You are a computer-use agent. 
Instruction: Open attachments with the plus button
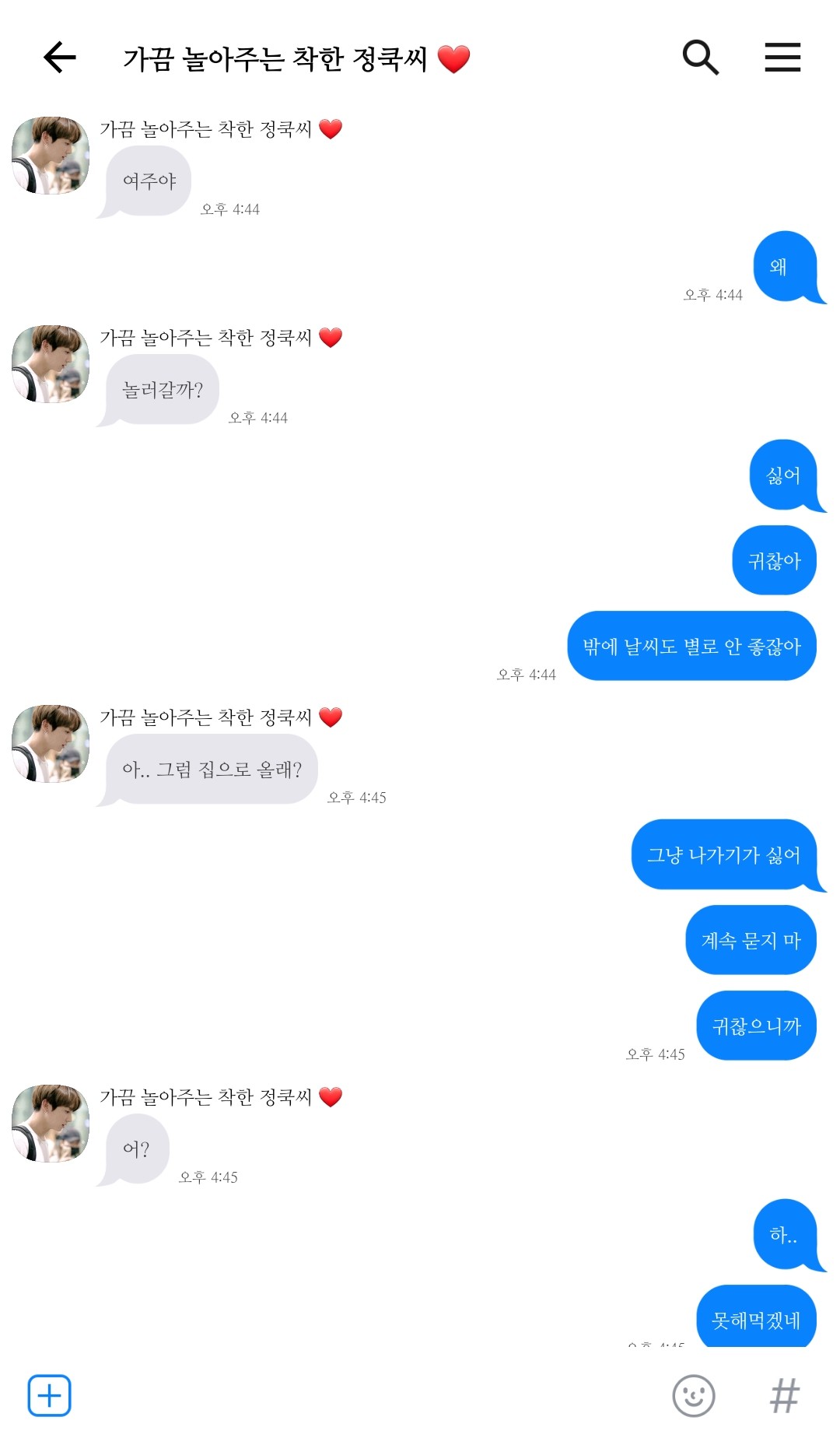tap(50, 1395)
